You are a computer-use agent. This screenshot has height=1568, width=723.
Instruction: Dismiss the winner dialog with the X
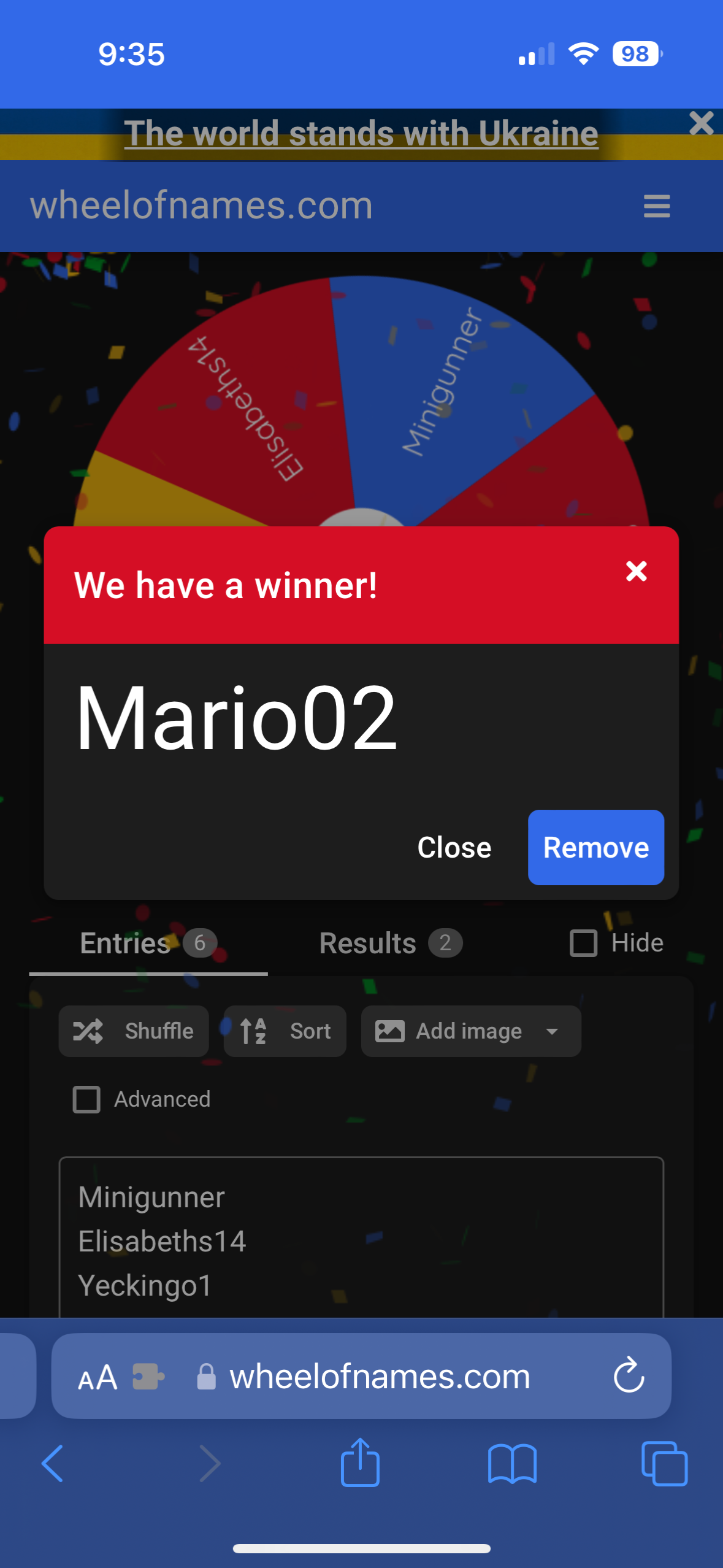pyautogui.click(x=636, y=571)
